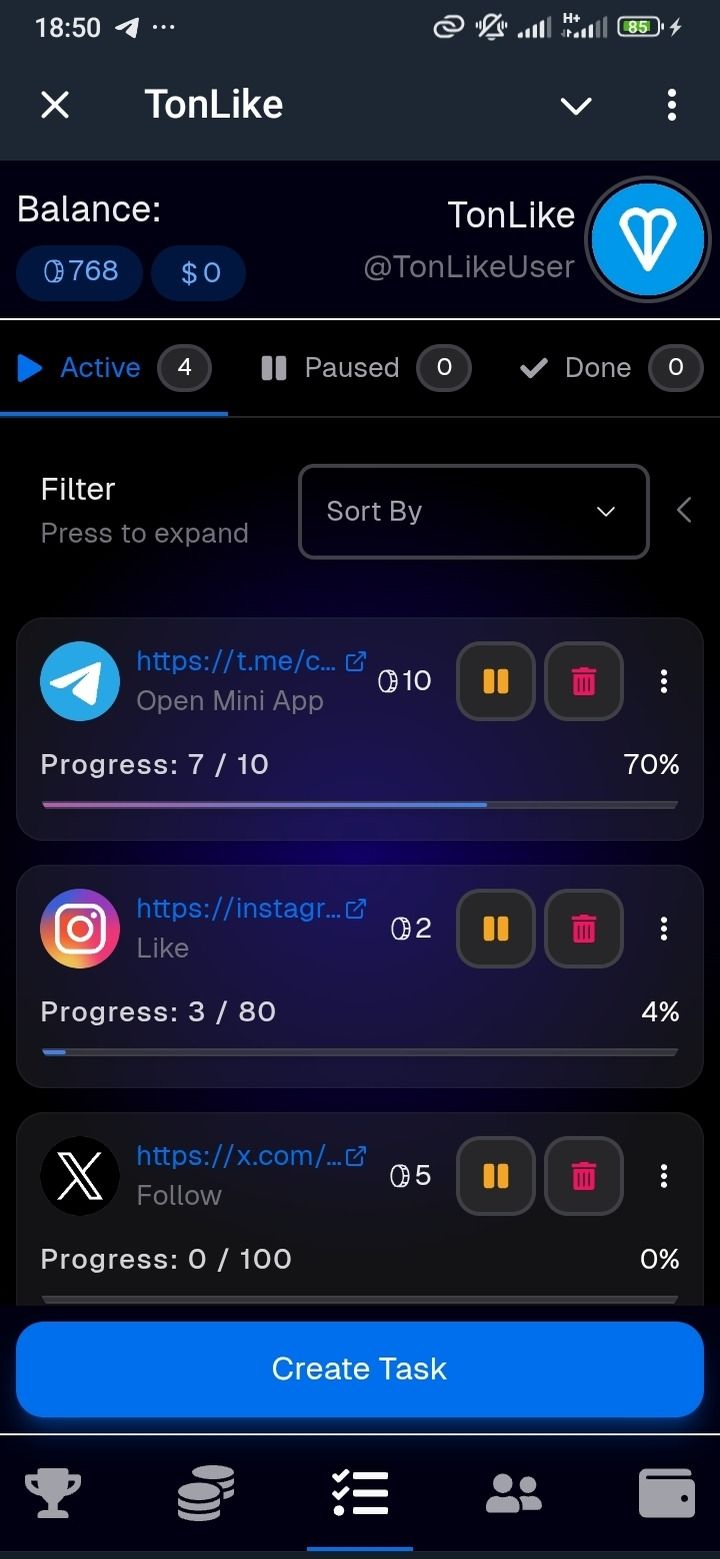Close the TonLike mini app
720x1559 pixels.
pyautogui.click(x=55, y=104)
